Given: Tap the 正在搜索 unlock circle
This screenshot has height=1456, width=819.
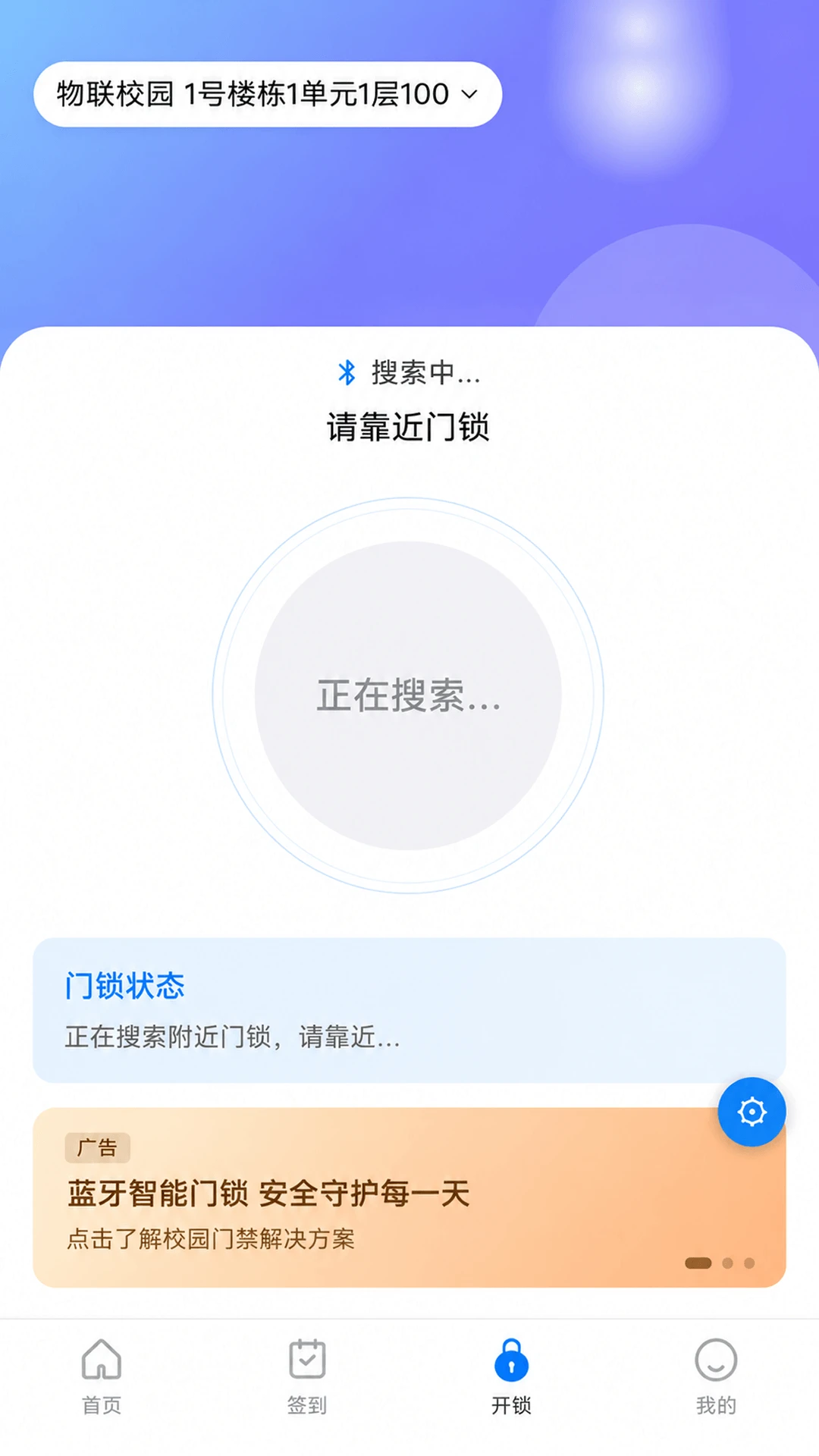Looking at the screenshot, I should coord(408,695).
